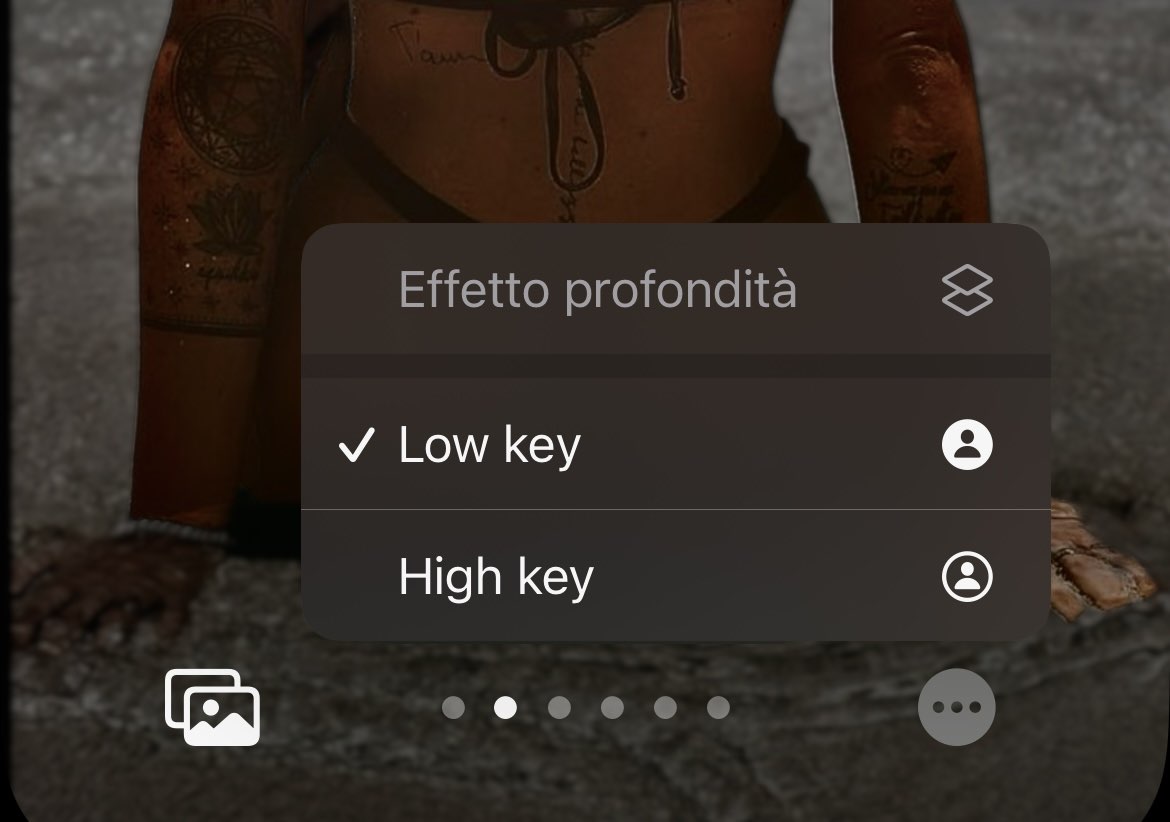
Task: Choose the Low key option
Action: 675,445
